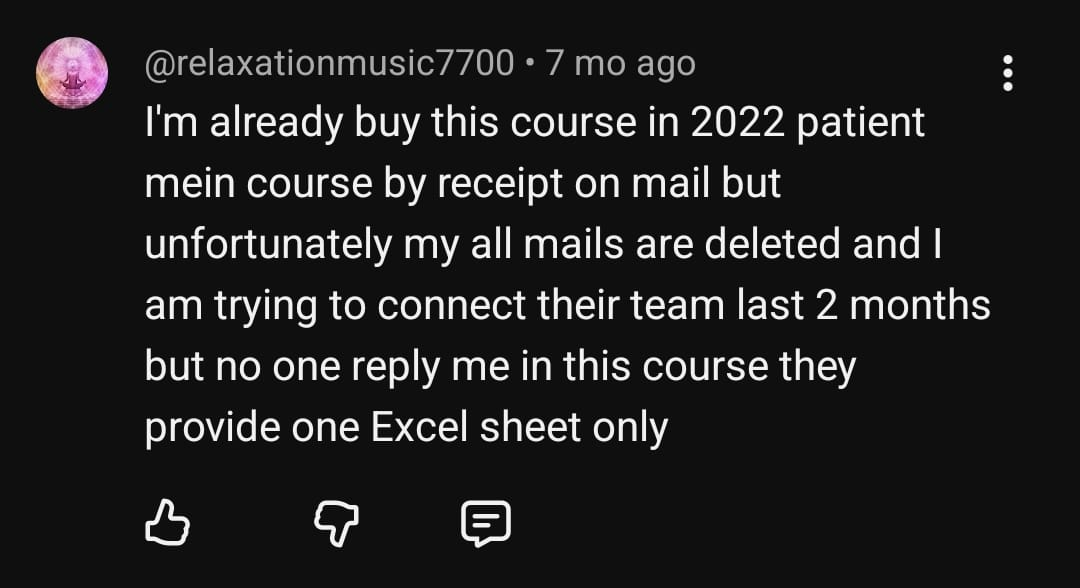The image size is (1080, 588).
Task: Like the comment by @relaxationmusic7700
Action: point(167,523)
